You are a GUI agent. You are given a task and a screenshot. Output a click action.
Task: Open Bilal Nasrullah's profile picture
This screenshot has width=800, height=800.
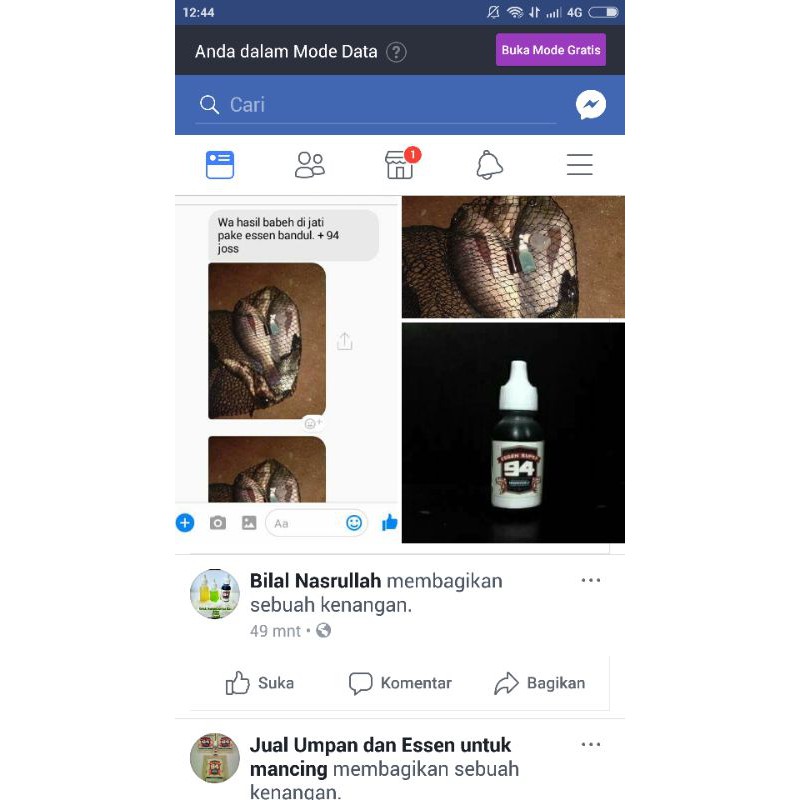pos(215,594)
